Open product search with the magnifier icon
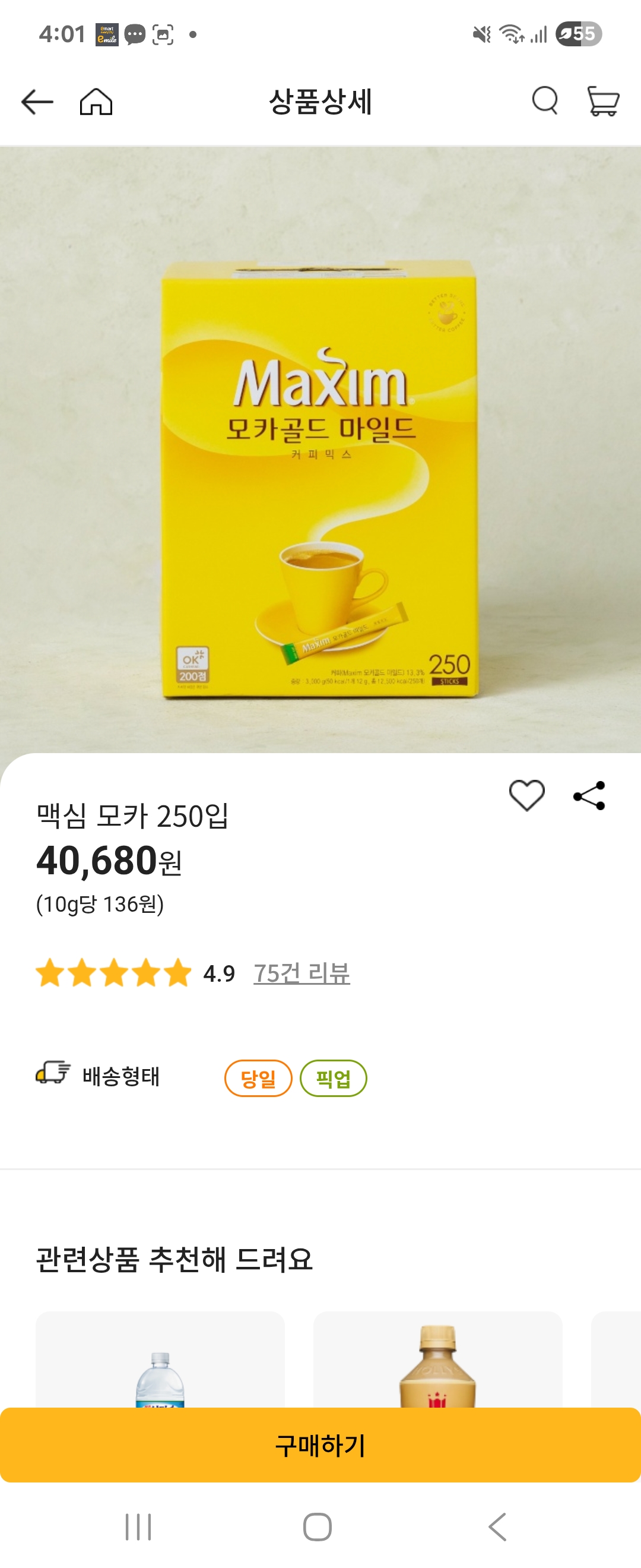 [545, 101]
